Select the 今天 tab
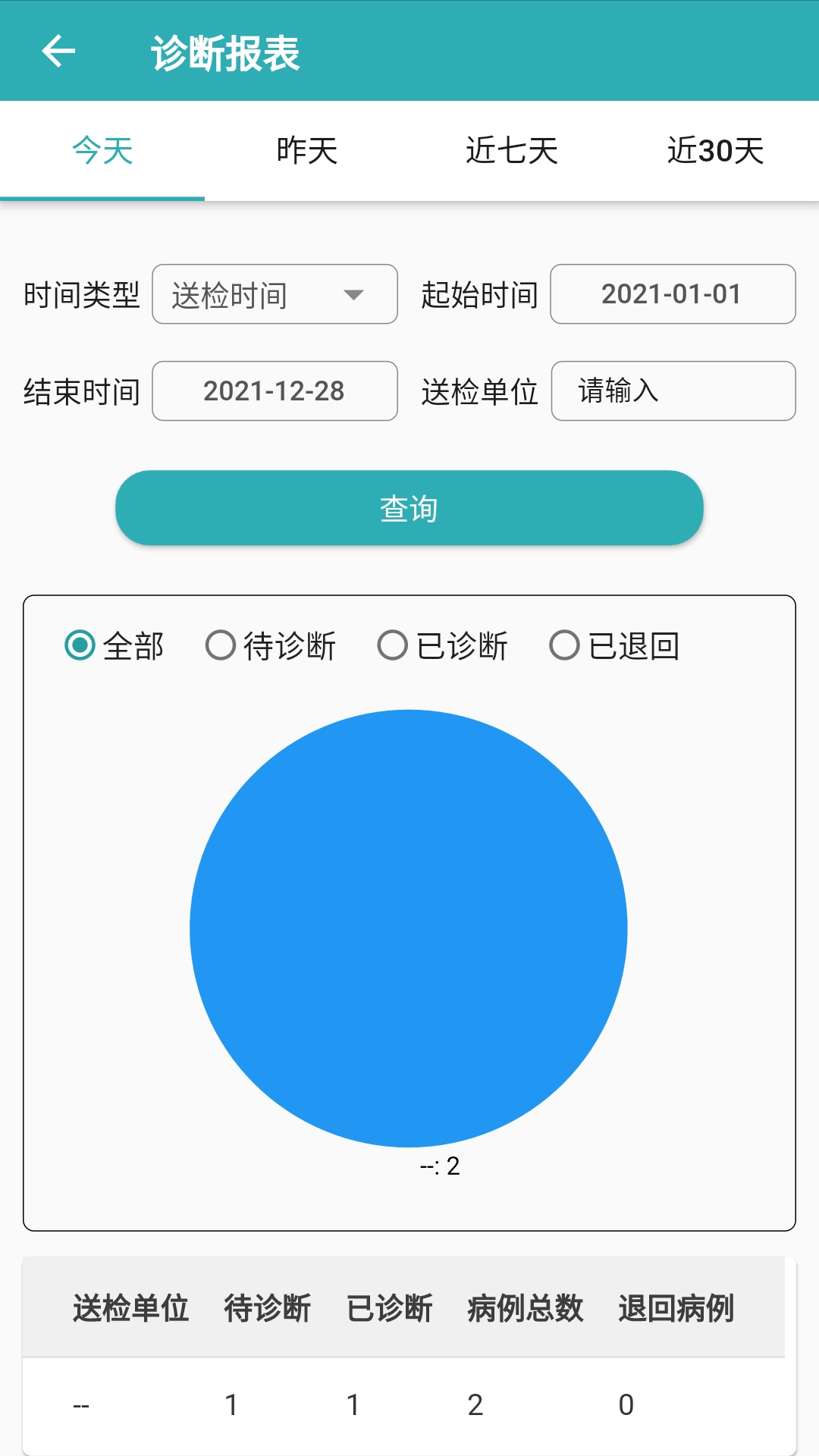This screenshot has height=1456, width=819. tap(101, 151)
